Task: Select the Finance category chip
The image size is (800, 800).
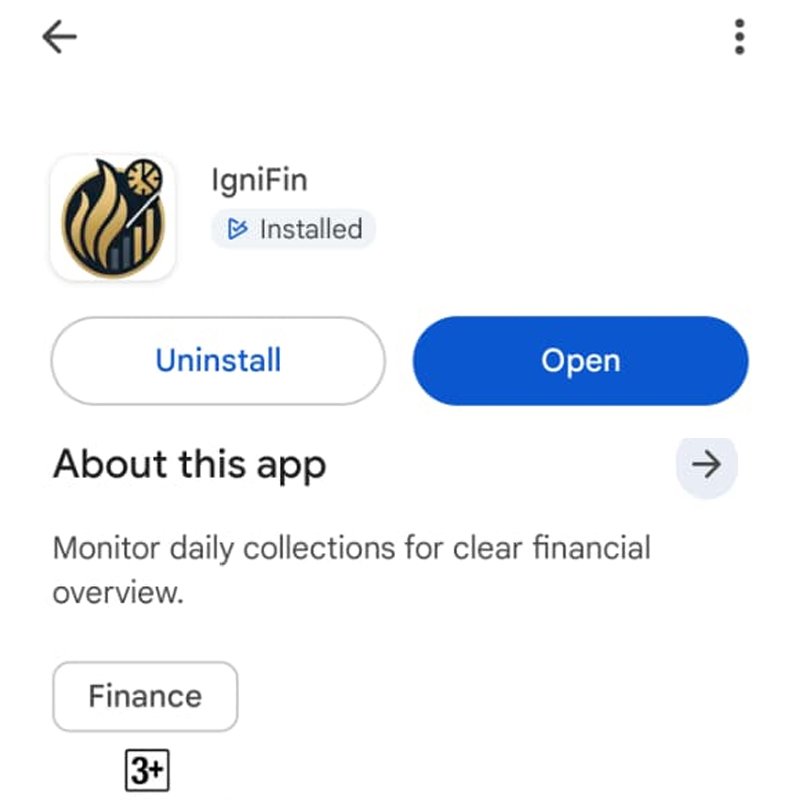Action: tap(145, 696)
